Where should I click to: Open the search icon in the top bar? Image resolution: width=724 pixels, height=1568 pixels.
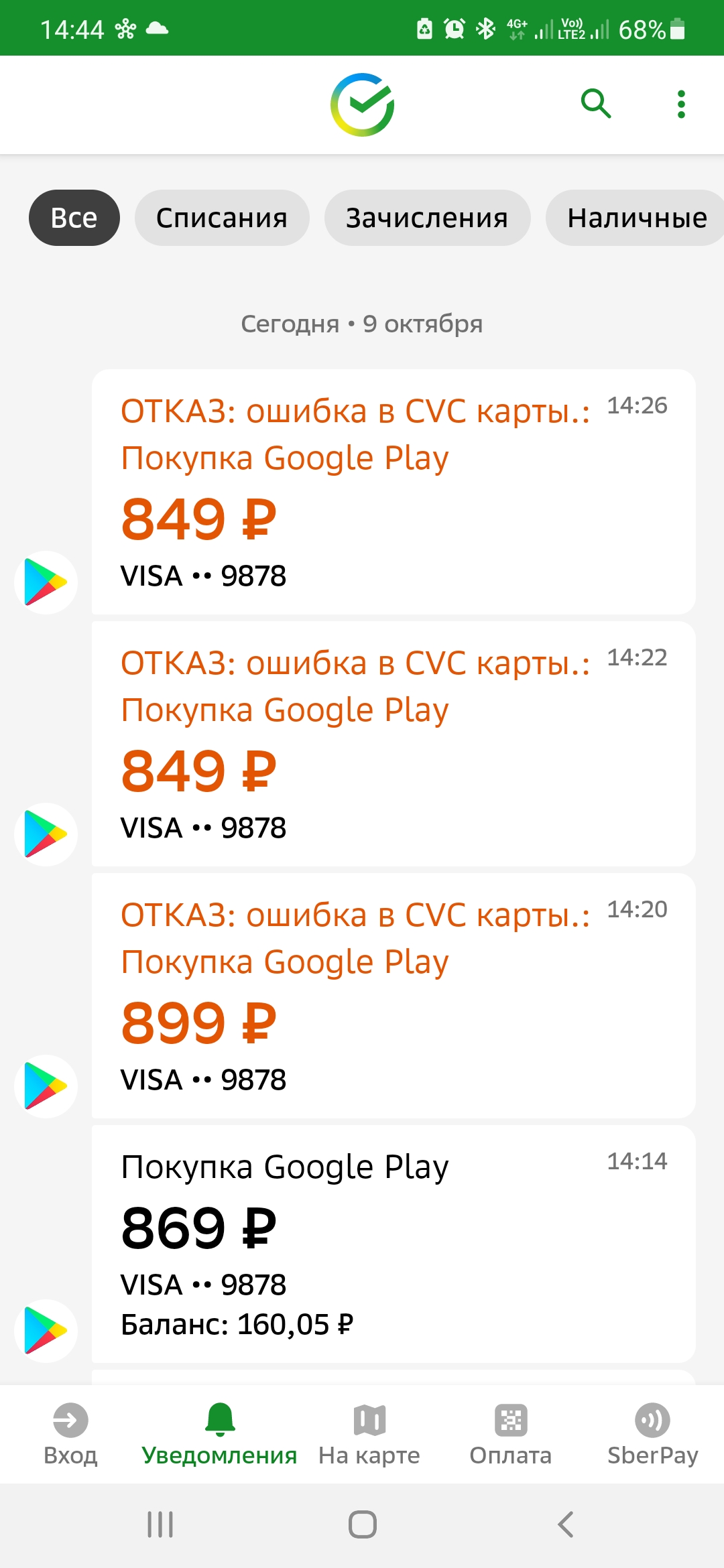[x=595, y=104]
